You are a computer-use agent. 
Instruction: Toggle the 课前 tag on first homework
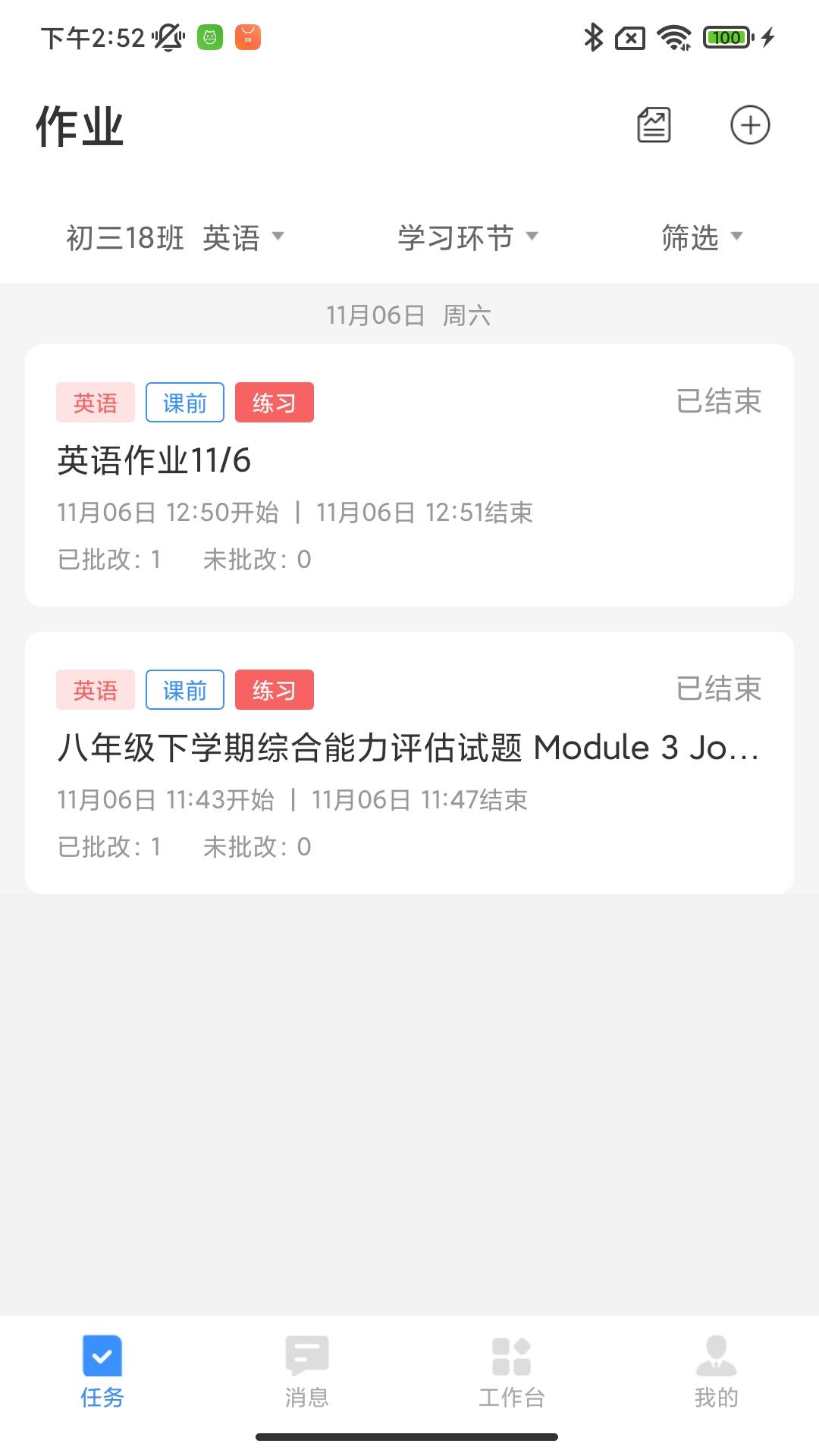(x=184, y=403)
